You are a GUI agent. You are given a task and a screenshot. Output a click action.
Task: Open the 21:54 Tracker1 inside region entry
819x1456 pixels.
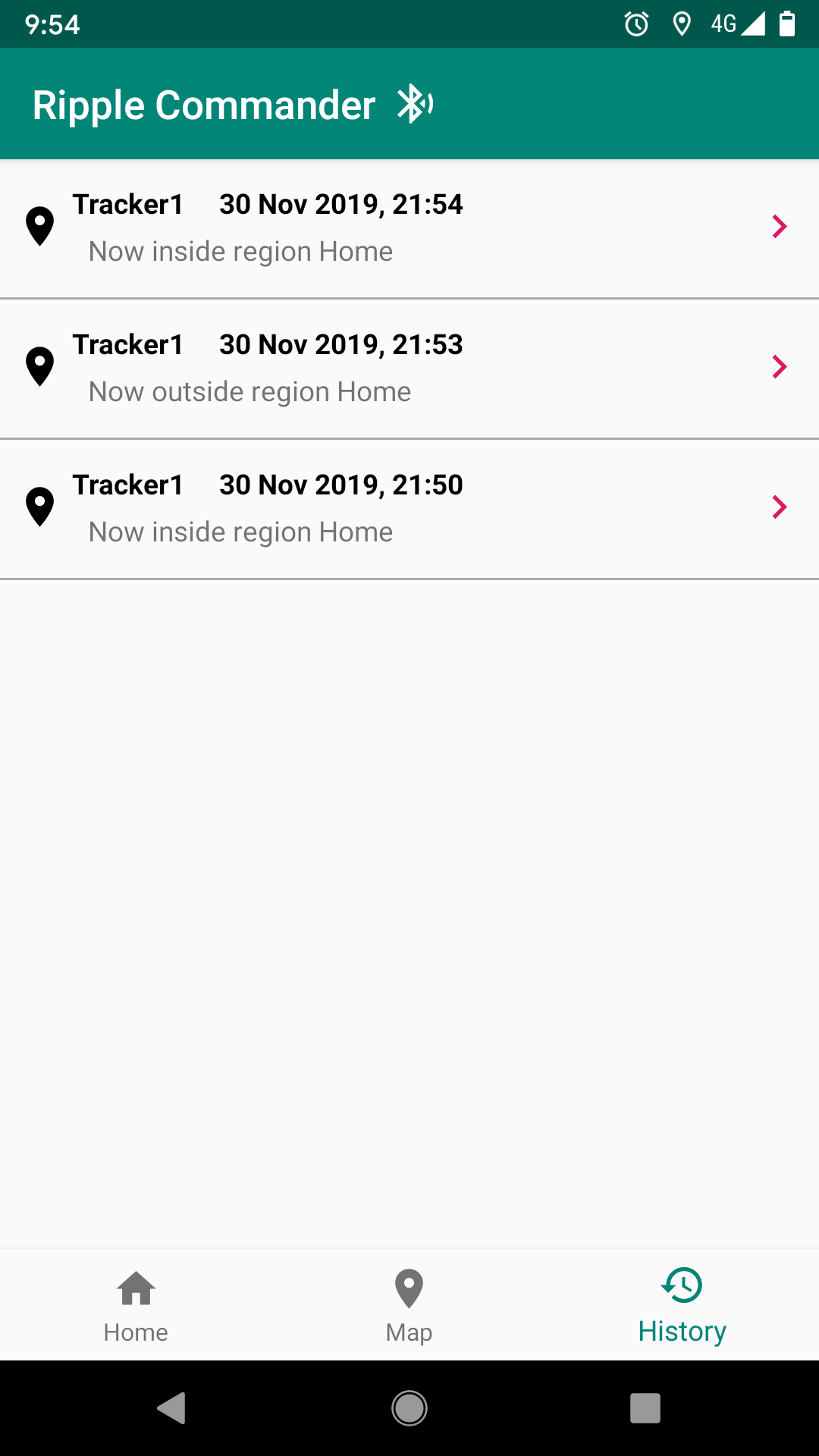tap(409, 227)
